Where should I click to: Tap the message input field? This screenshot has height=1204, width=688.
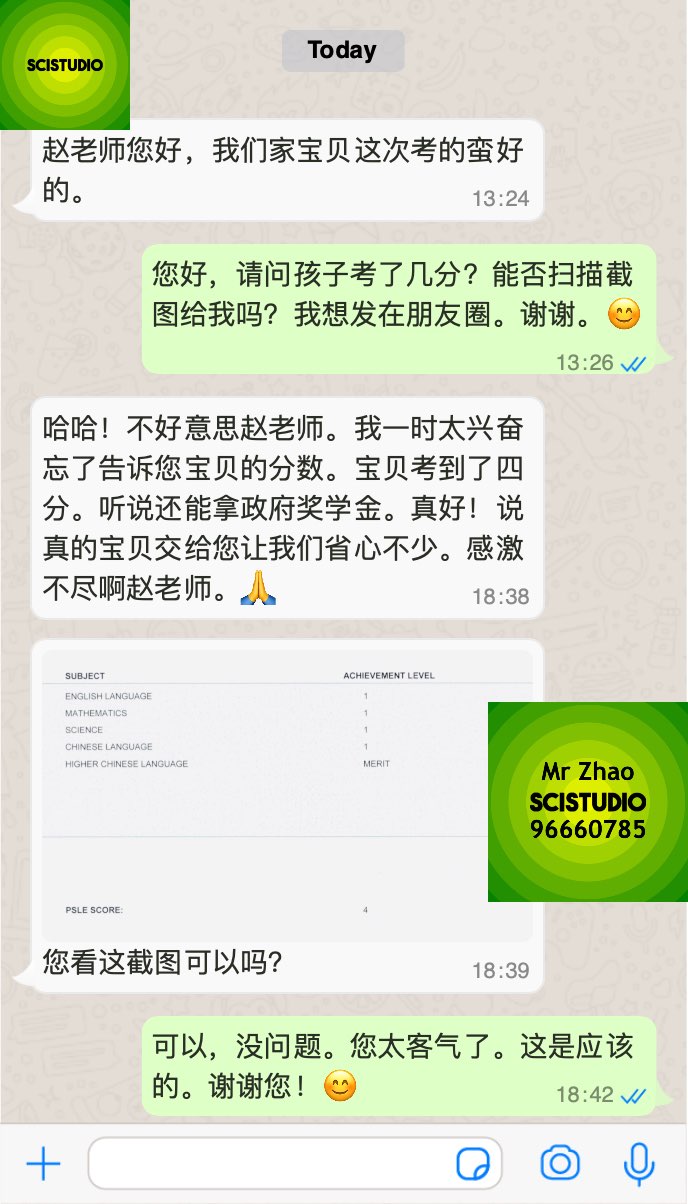pos(295,1163)
